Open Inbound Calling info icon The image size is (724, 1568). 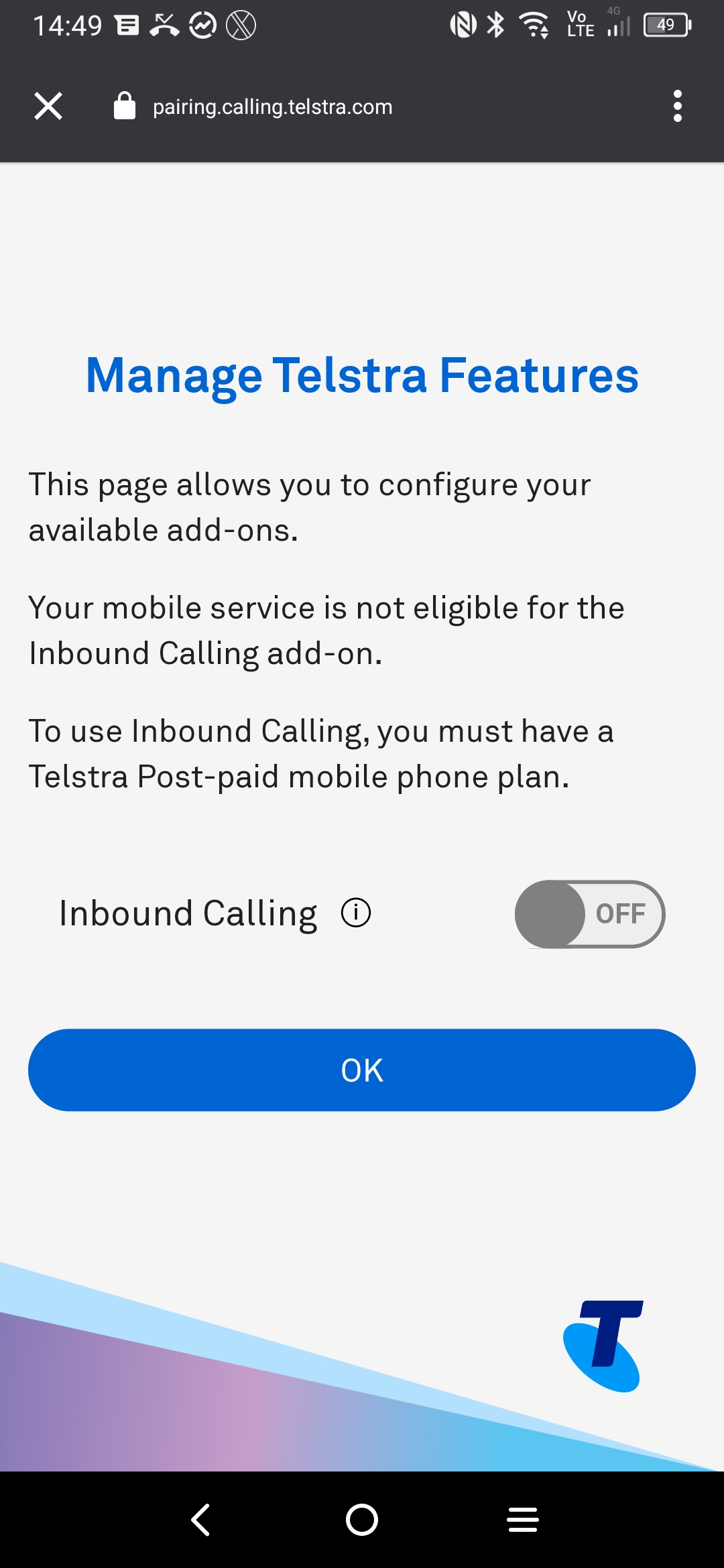pyautogui.click(x=356, y=913)
